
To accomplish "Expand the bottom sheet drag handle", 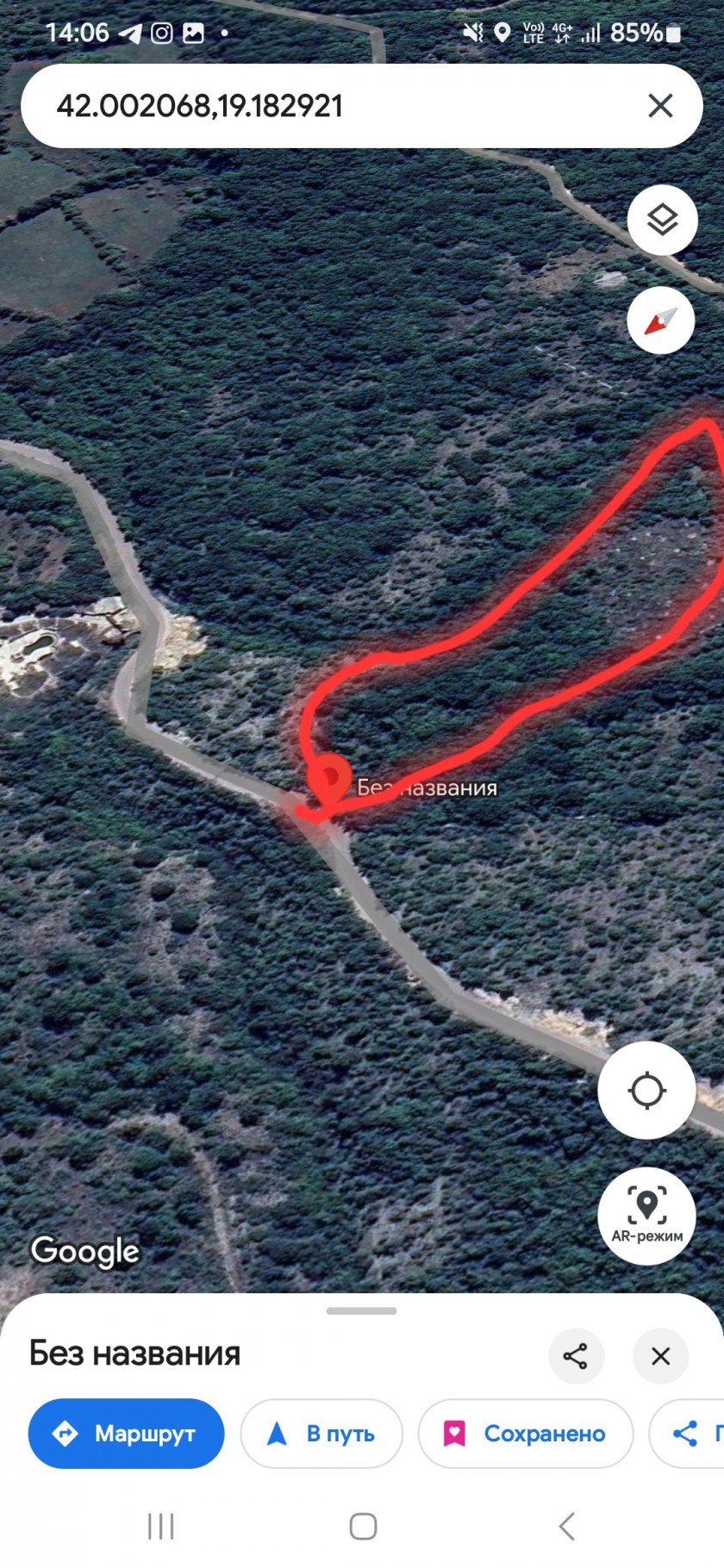I will [361, 1311].
